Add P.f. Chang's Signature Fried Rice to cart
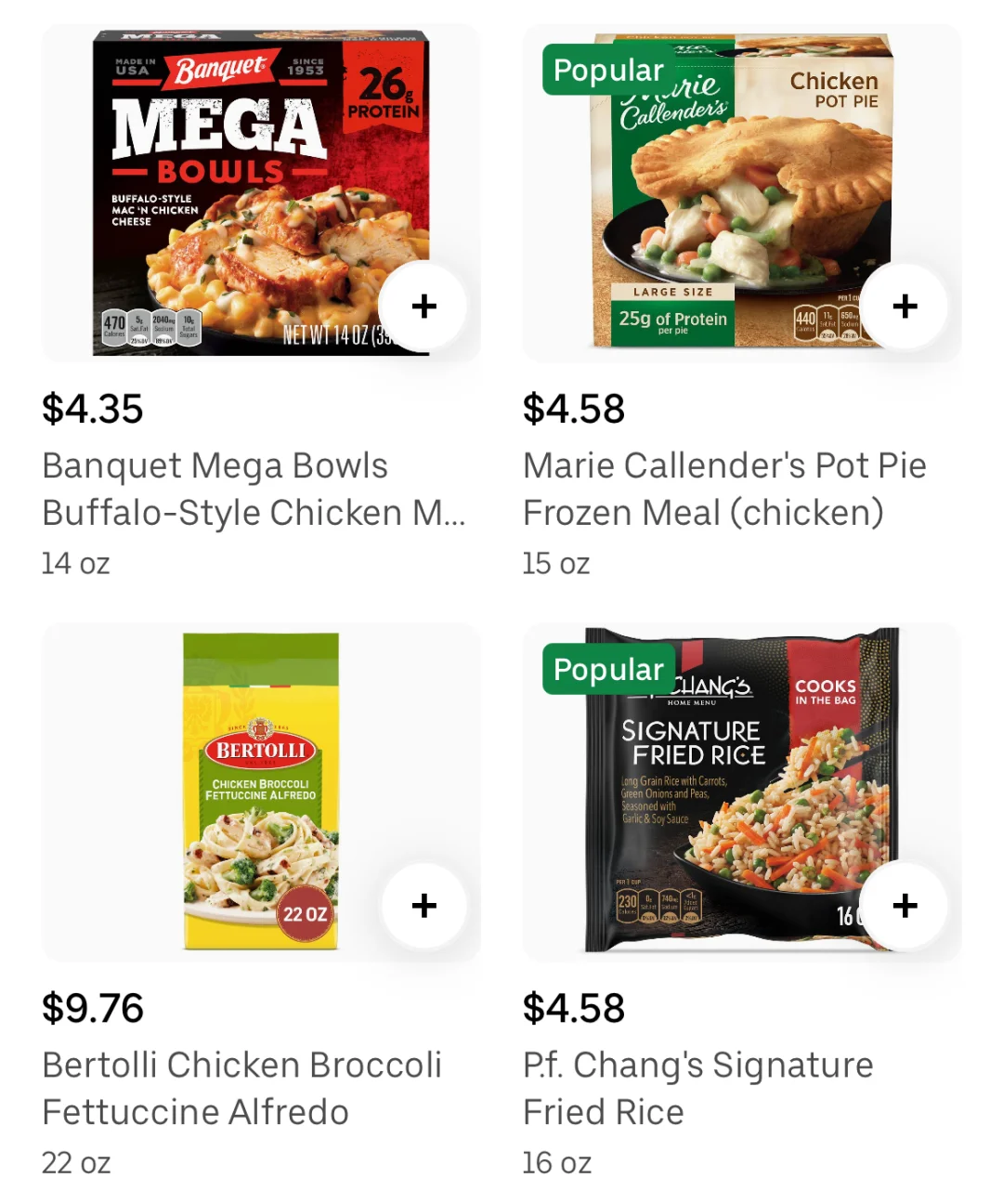Screen dimensions: 1003x1204 (x=905, y=906)
